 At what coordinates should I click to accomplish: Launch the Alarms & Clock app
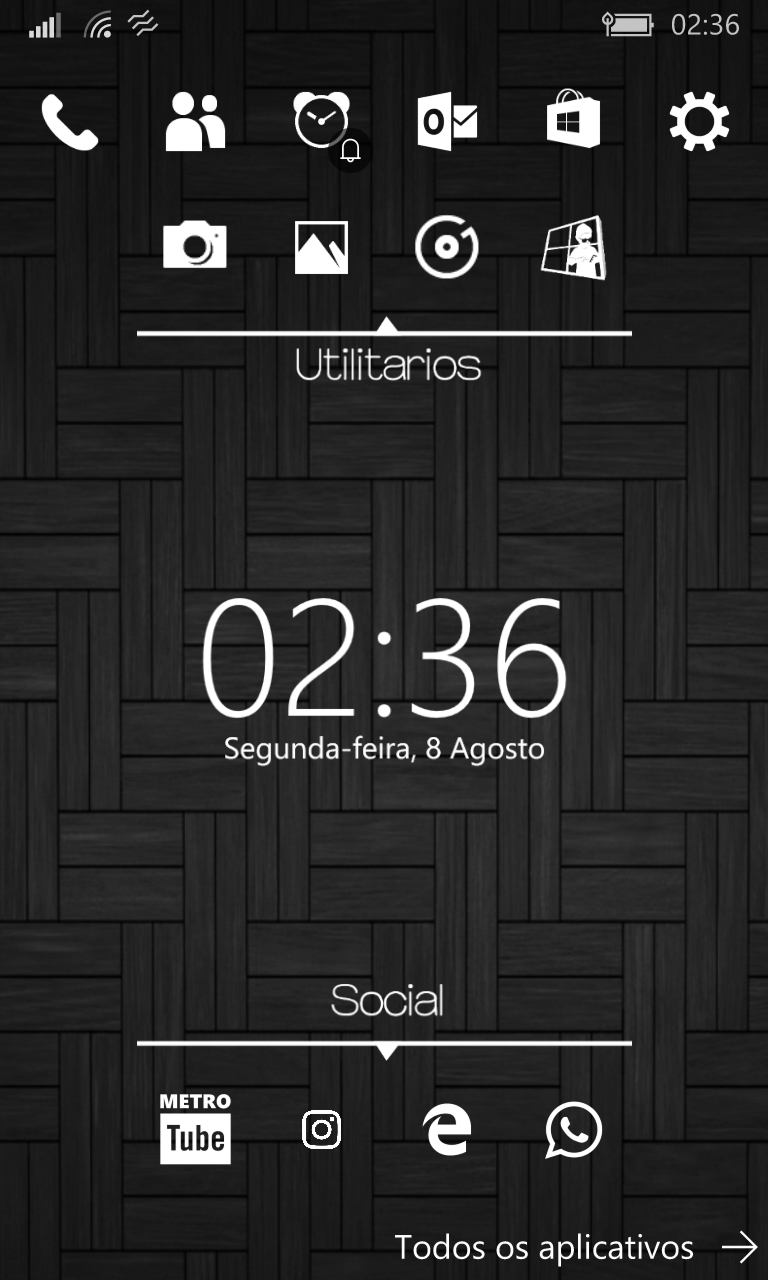pos(322,122)
